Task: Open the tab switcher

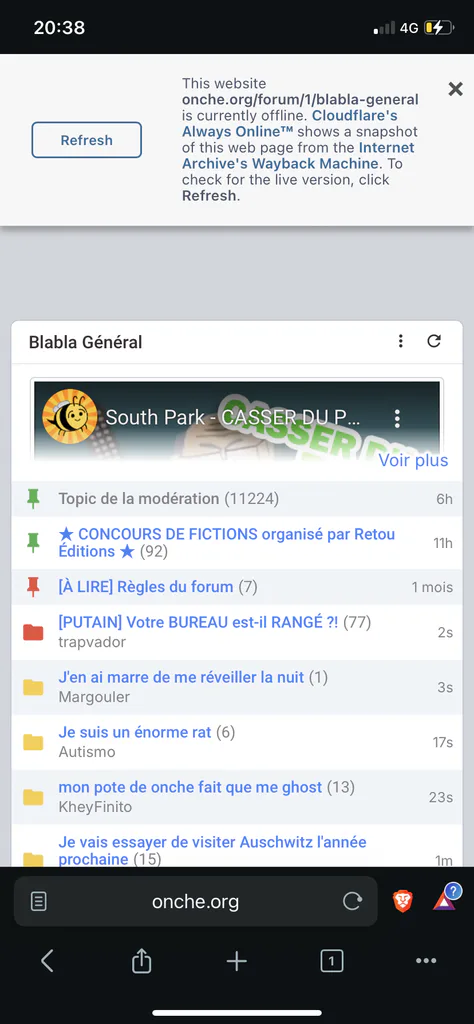Action: tap(332, 961)
